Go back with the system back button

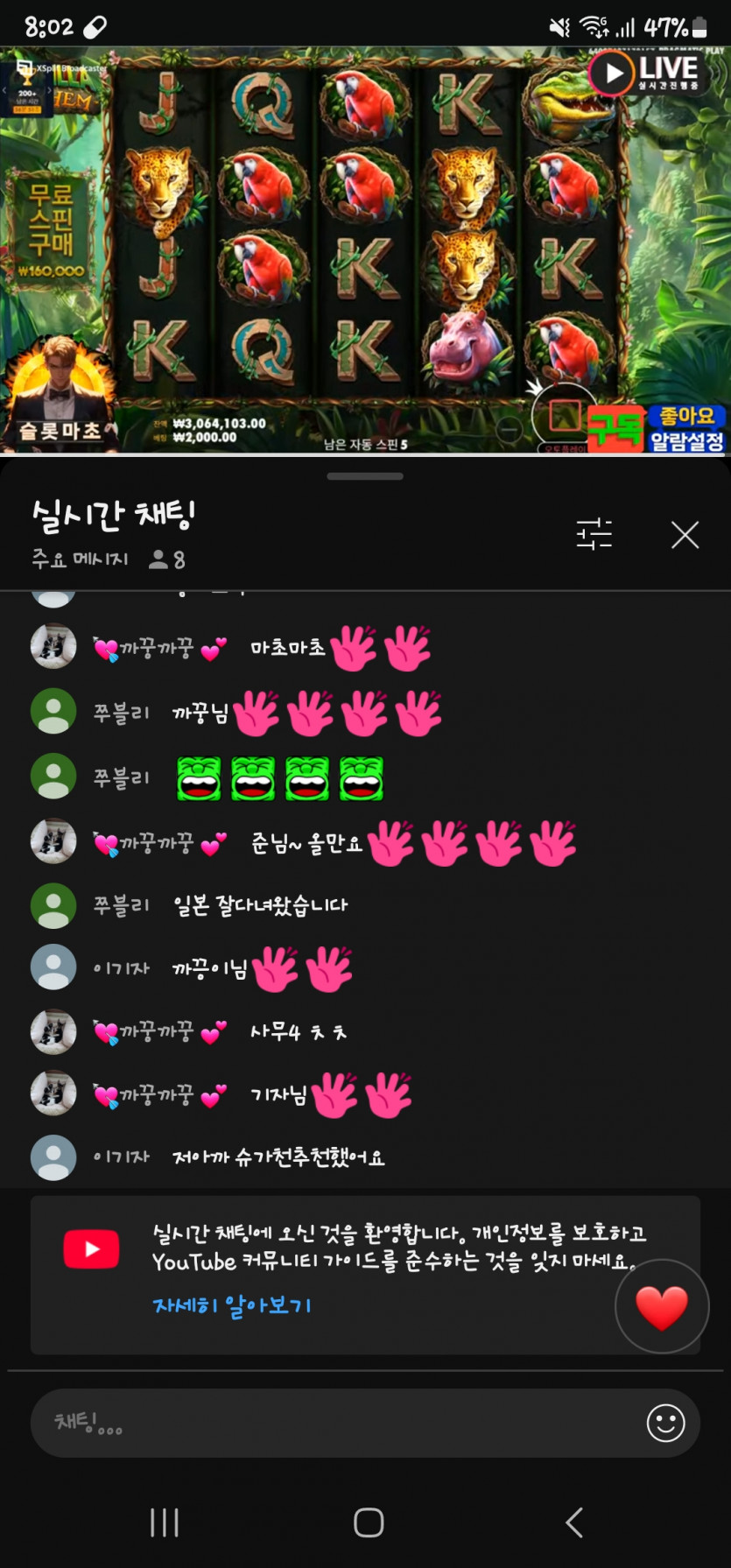tap(574, 1522)
